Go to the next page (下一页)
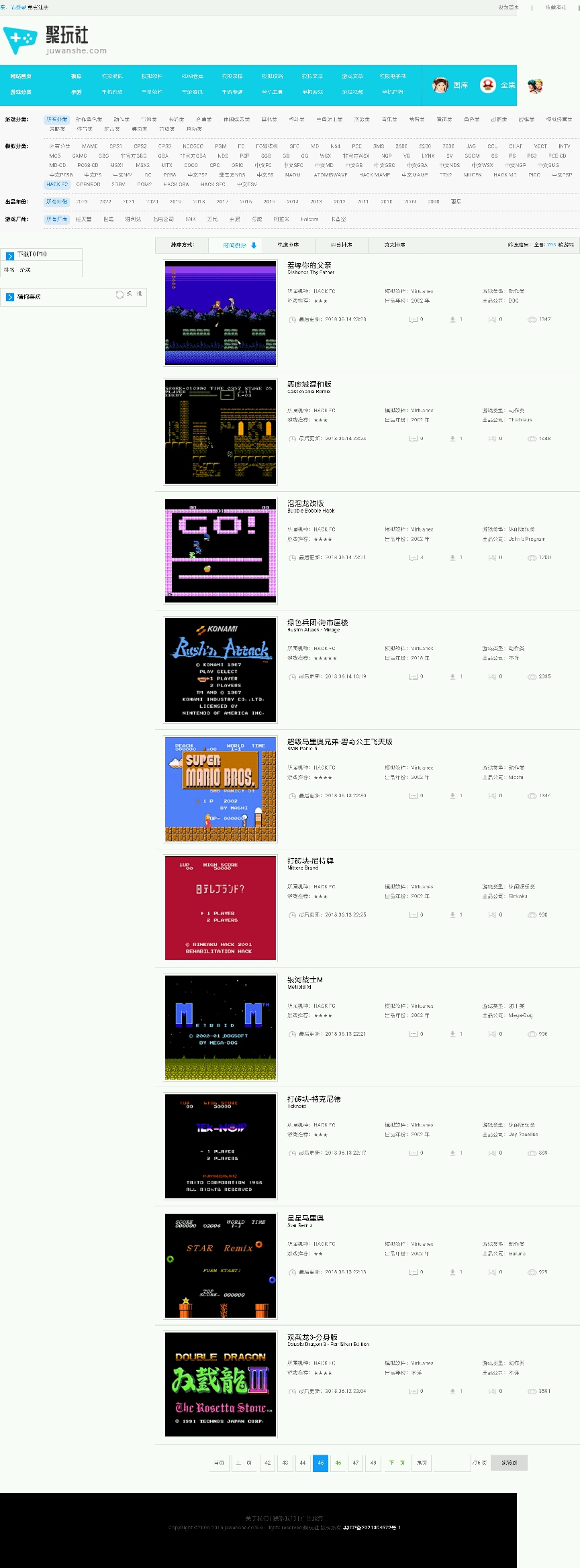This screenshot has width=580, height=1568. coord(397,1463)
